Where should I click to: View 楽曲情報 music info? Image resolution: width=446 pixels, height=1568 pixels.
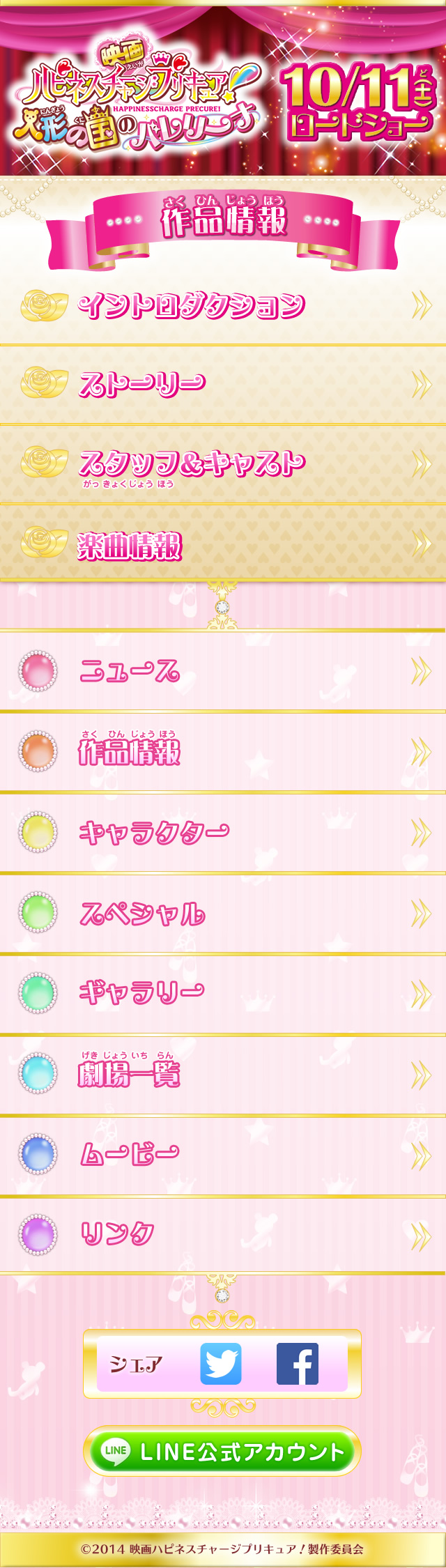coord(223,544)
